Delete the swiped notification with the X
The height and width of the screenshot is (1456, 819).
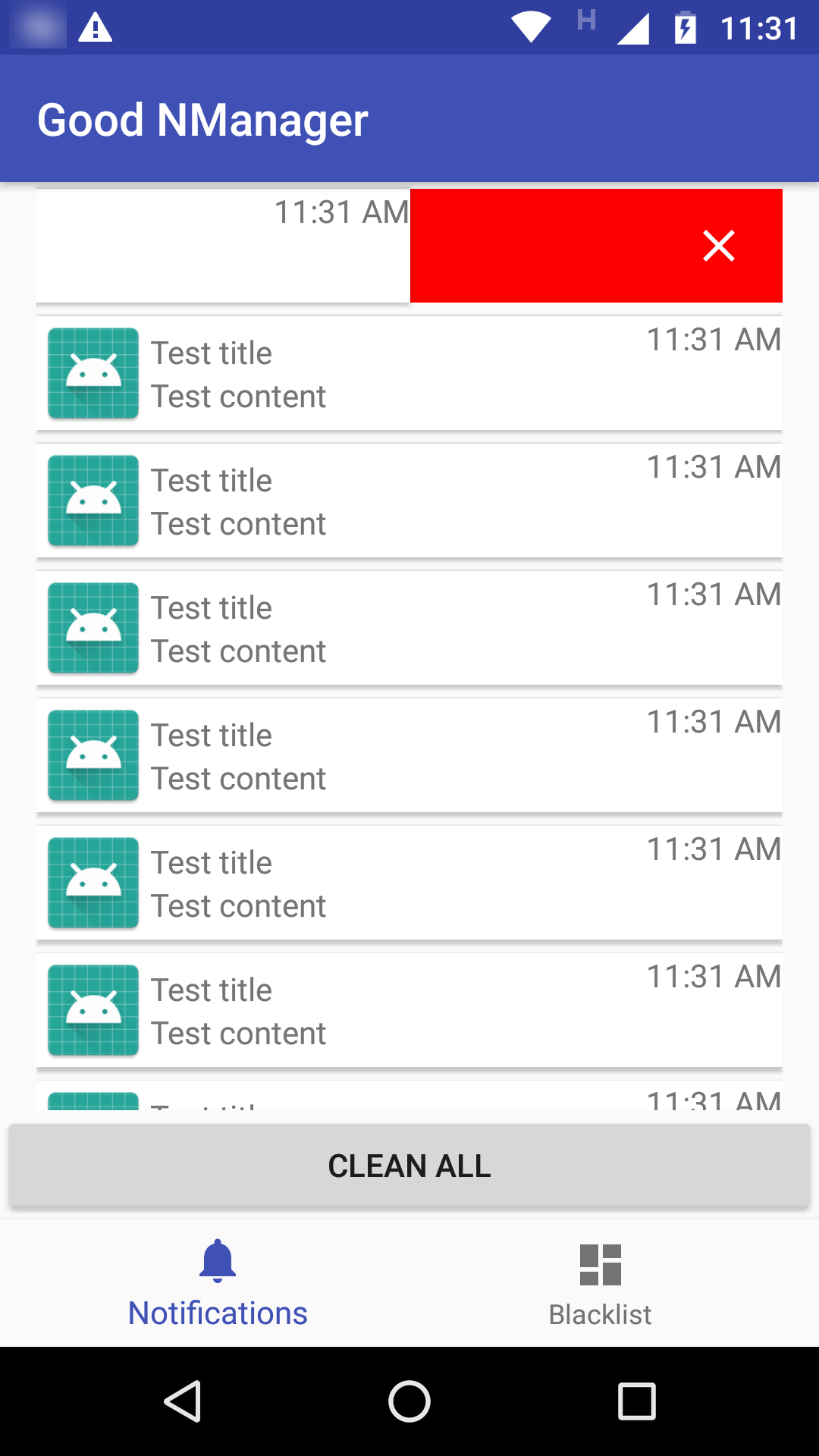[x=718, y=246]
